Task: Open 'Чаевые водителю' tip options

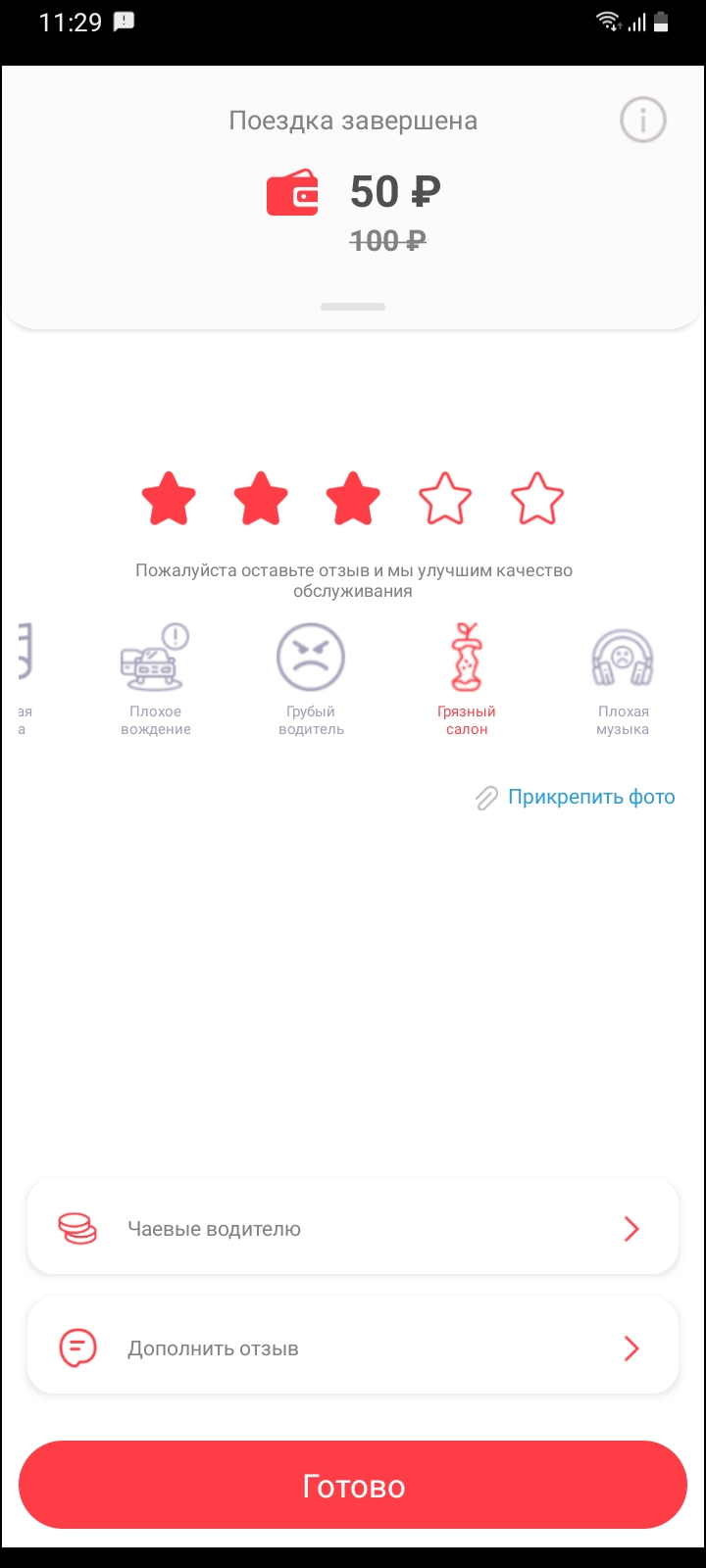Action: 353,1228
